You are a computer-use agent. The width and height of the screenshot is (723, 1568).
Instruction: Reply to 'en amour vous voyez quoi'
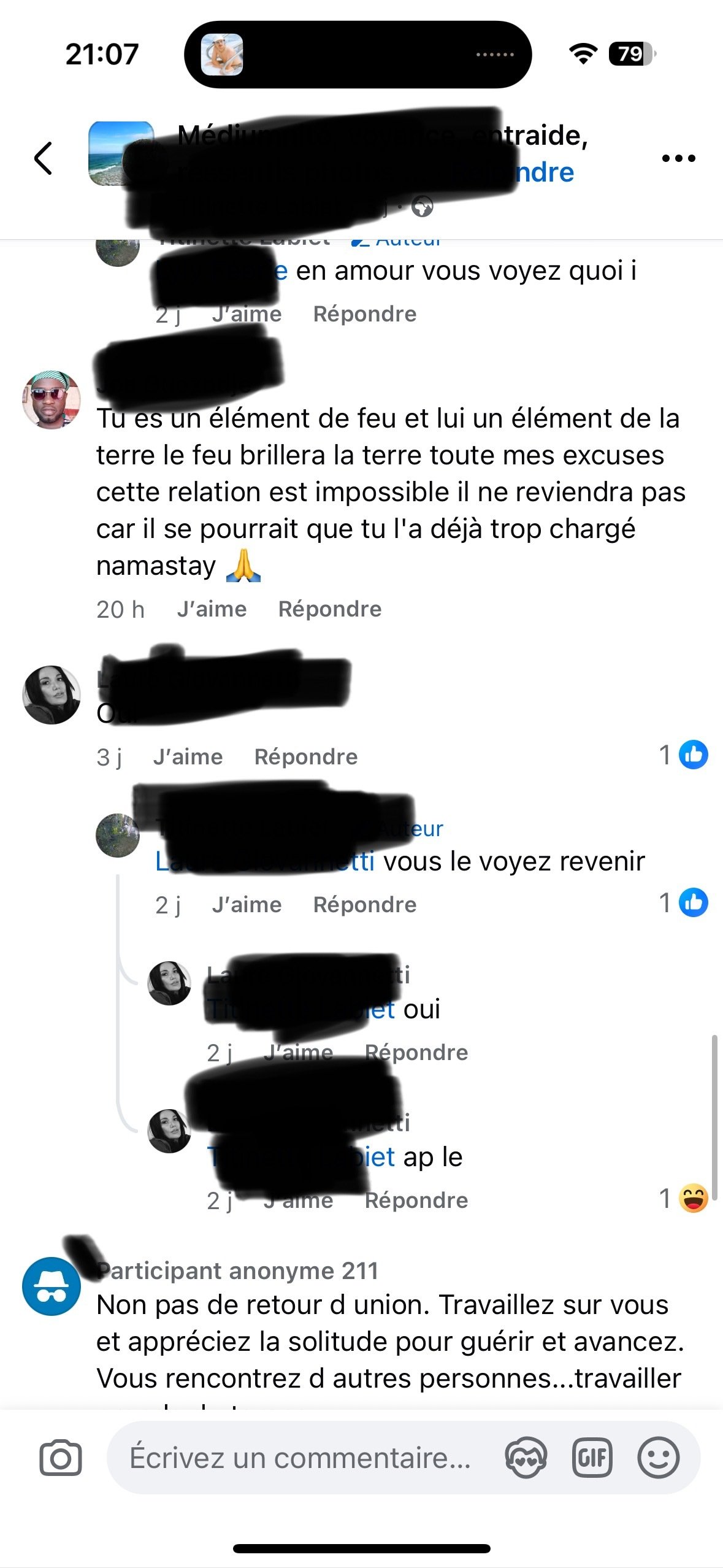coord(364,314)
